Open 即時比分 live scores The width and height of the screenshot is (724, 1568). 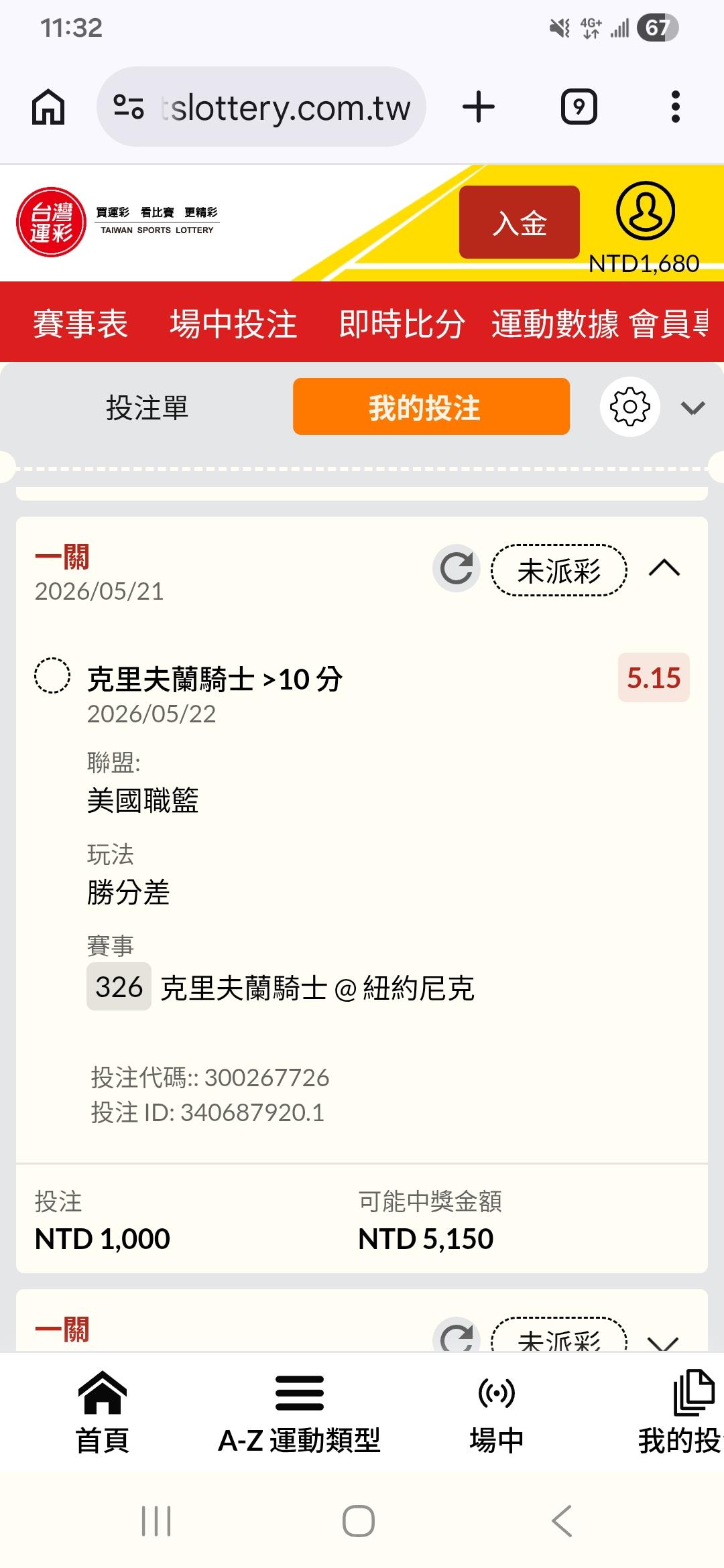(x=402, y=324)
